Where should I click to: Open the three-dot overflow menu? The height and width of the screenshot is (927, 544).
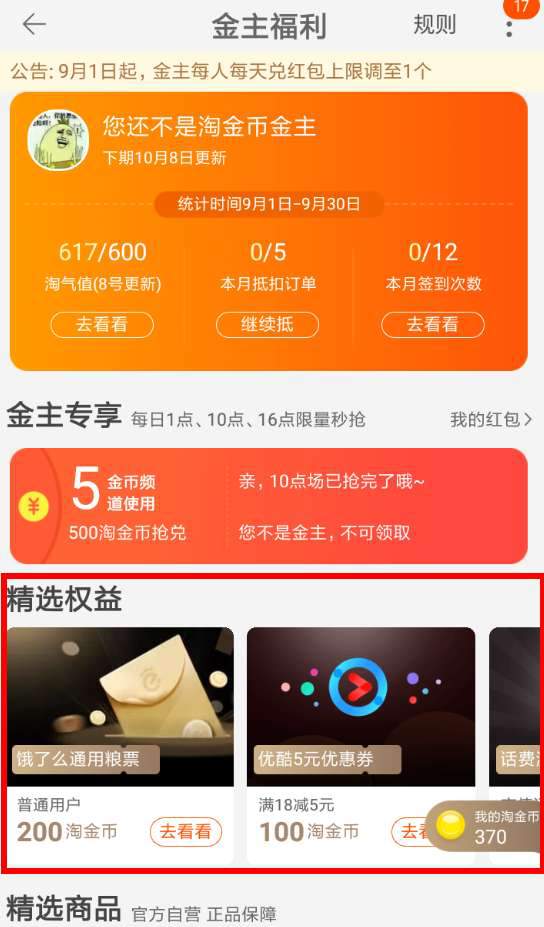509,24
